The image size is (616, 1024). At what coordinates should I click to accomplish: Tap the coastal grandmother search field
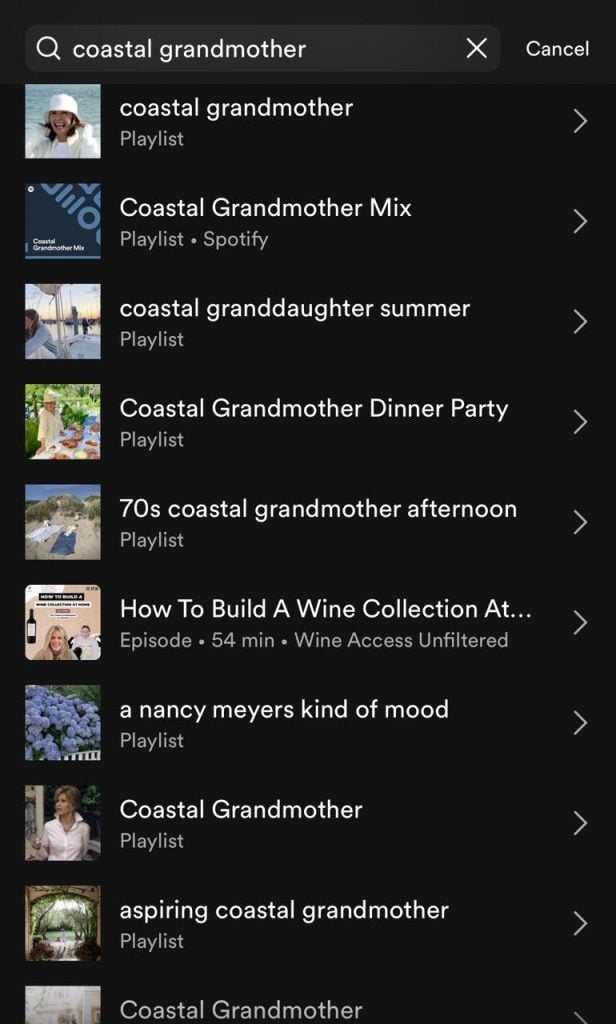pyautogui.click(x=250, y=49)
